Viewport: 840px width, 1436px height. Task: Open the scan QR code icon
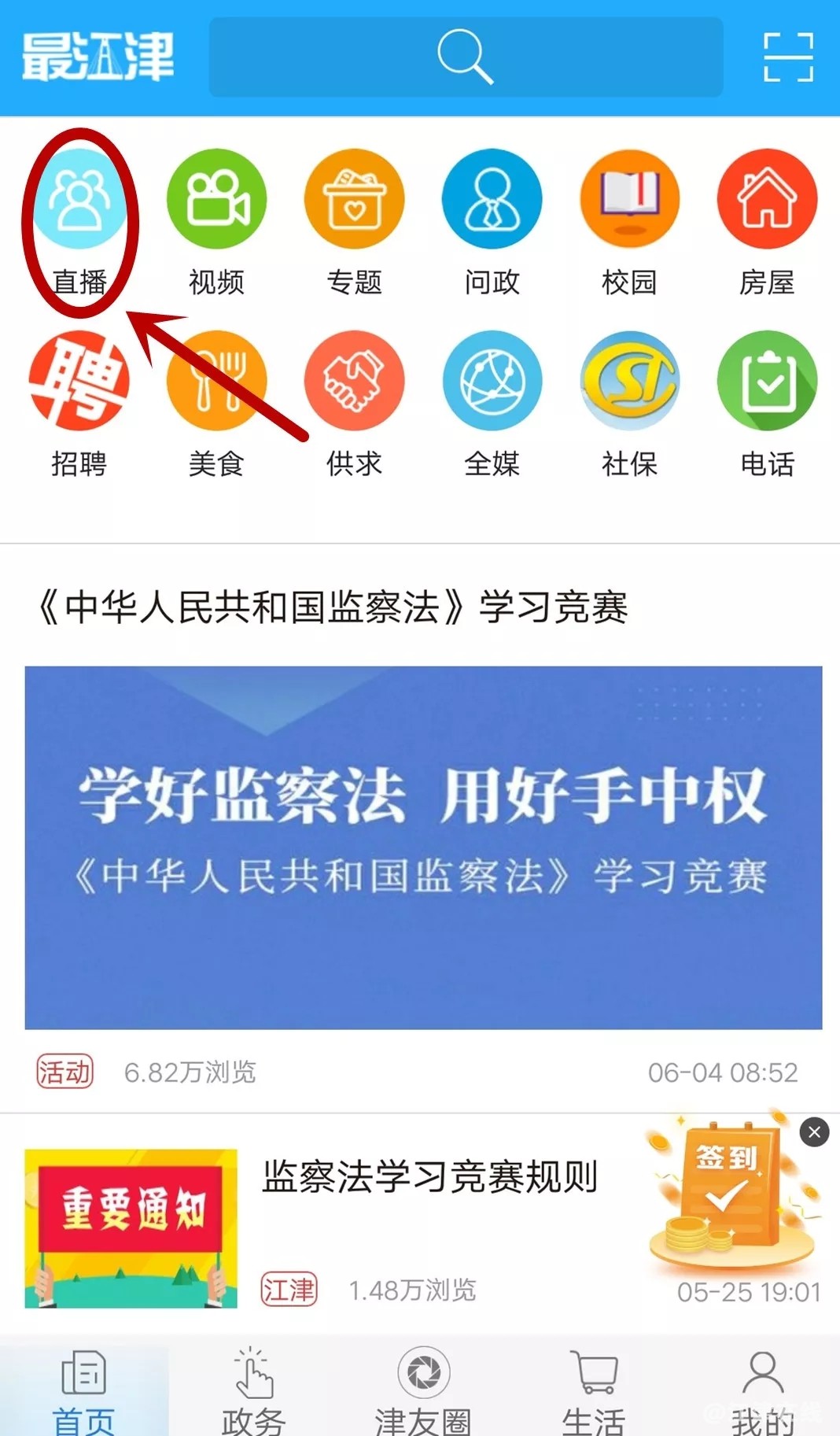(788, 57)
